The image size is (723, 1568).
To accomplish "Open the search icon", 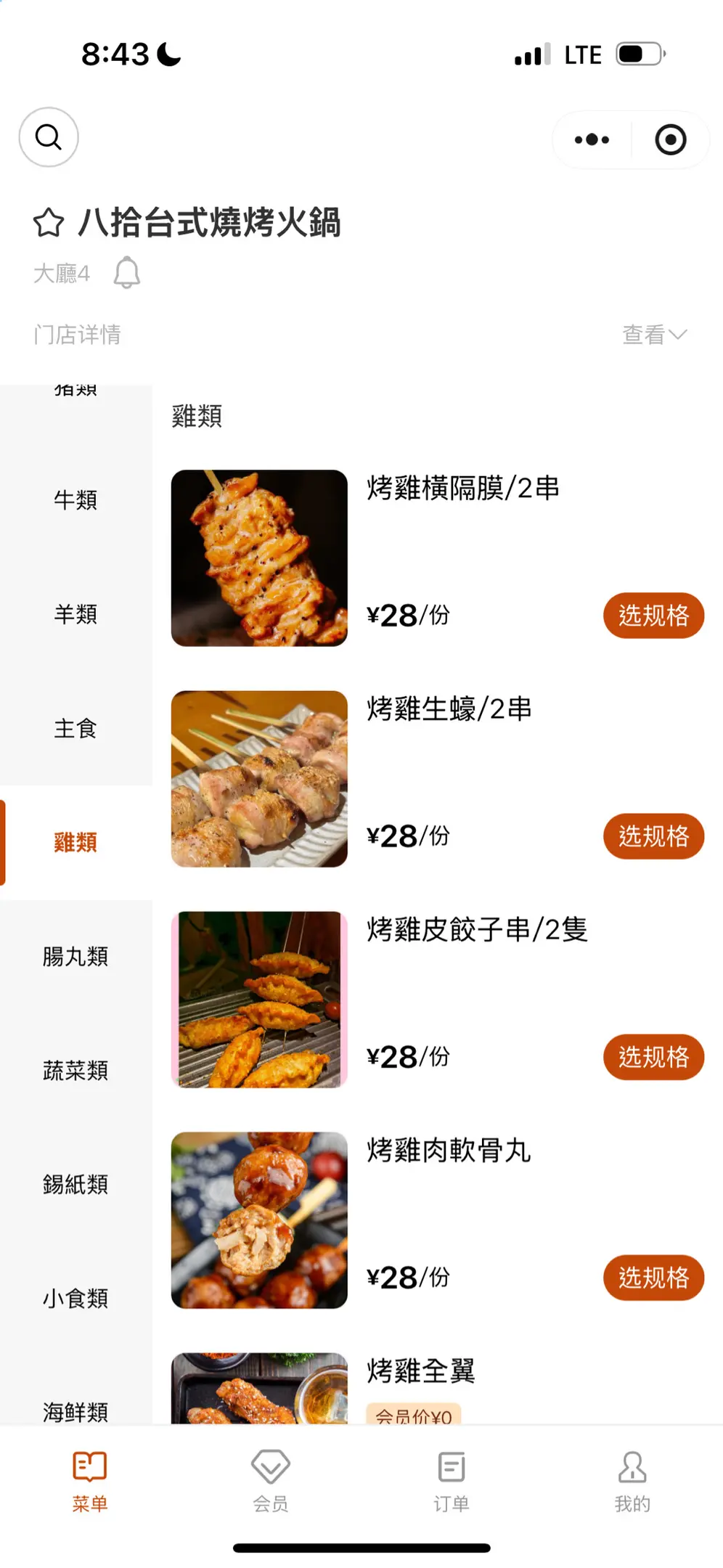I will (x=49, y=137).
